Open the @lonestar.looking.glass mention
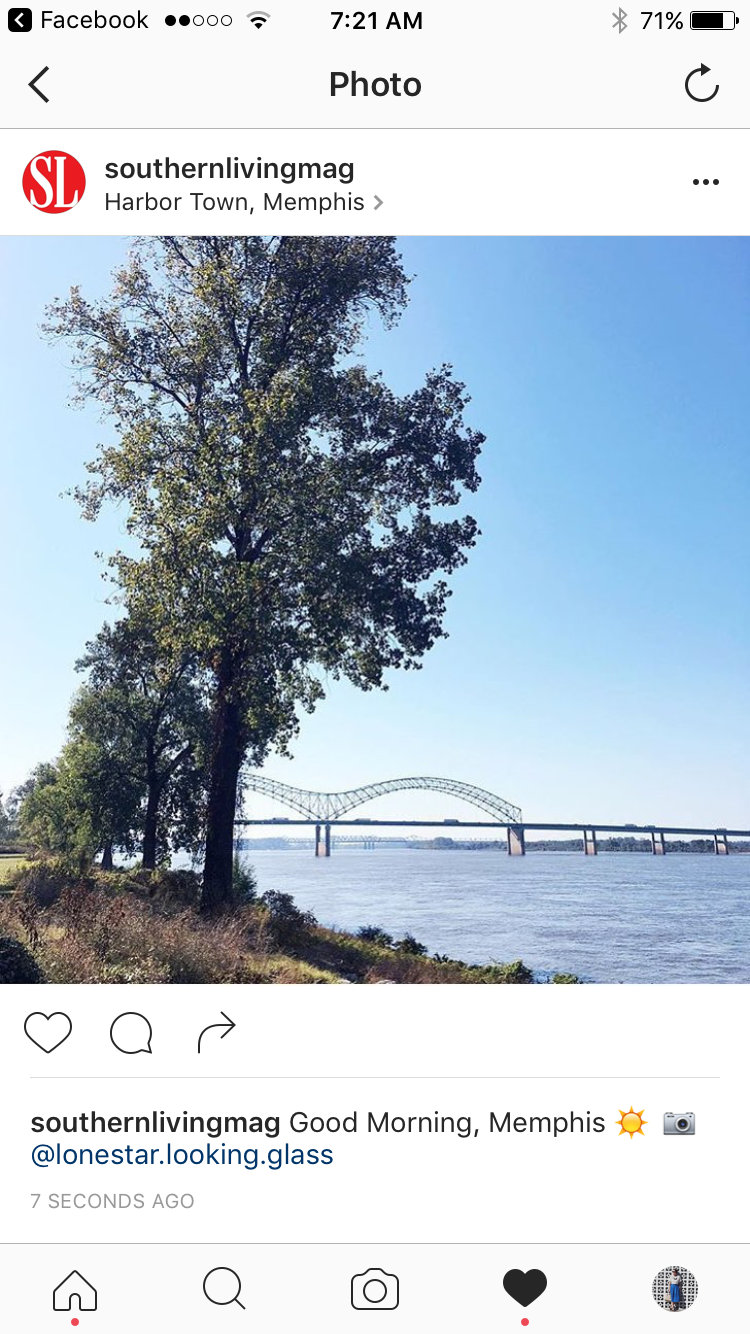The height and width of the screenshot is (1334, 750). pos(182,1155)
